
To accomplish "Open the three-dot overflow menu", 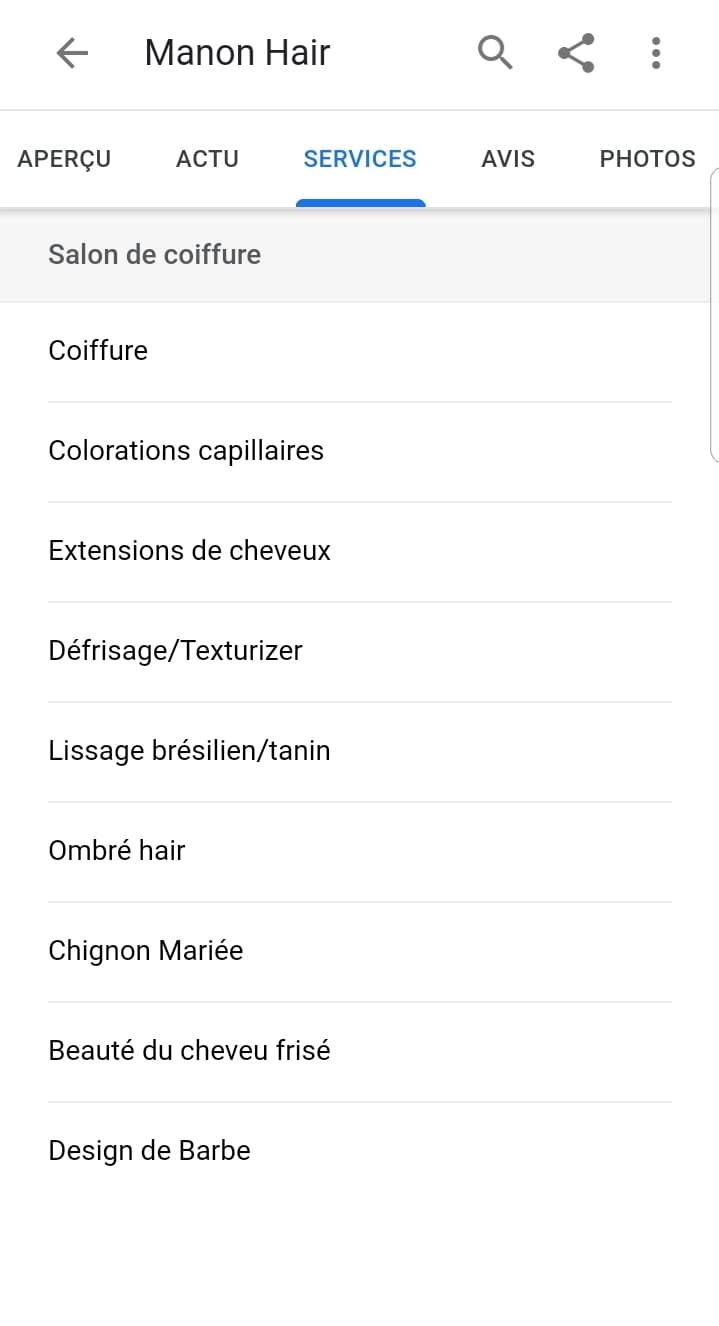I will 656,53.
